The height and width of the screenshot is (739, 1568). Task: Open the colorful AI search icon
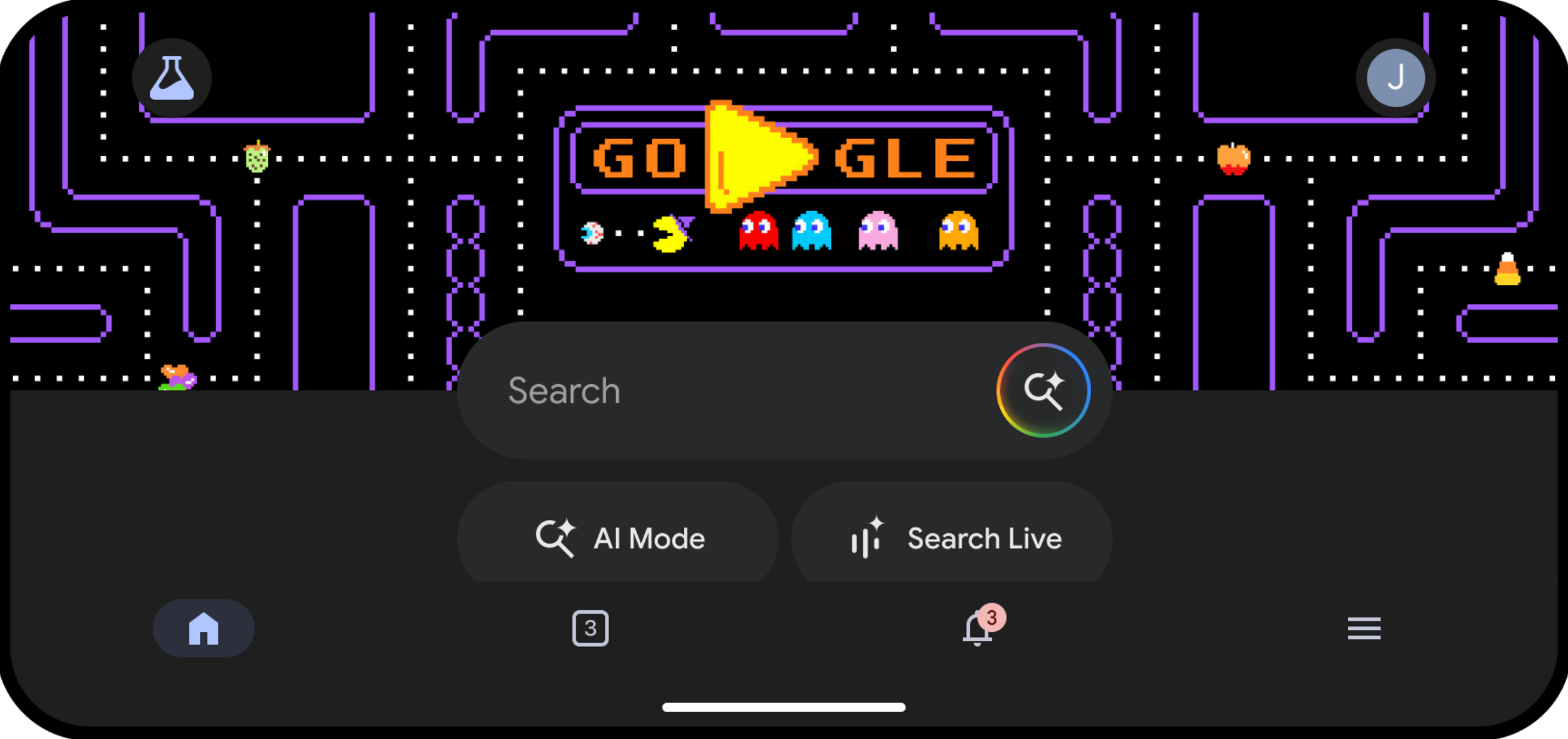click(1043, 391)
